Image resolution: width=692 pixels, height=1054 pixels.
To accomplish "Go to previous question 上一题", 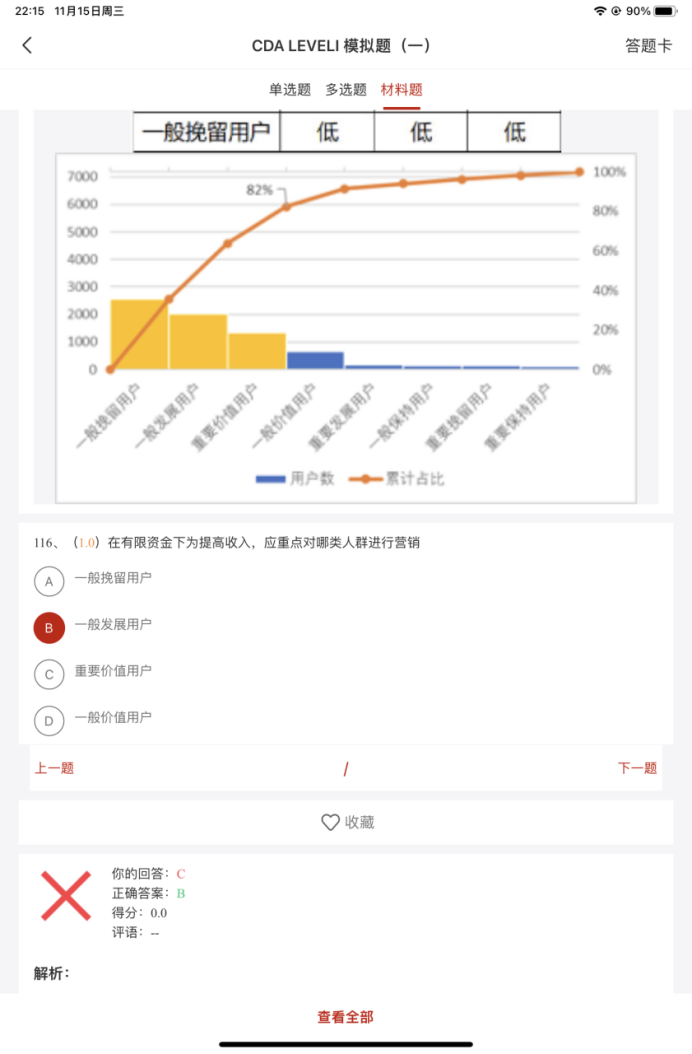I will [x=54, y=768].
